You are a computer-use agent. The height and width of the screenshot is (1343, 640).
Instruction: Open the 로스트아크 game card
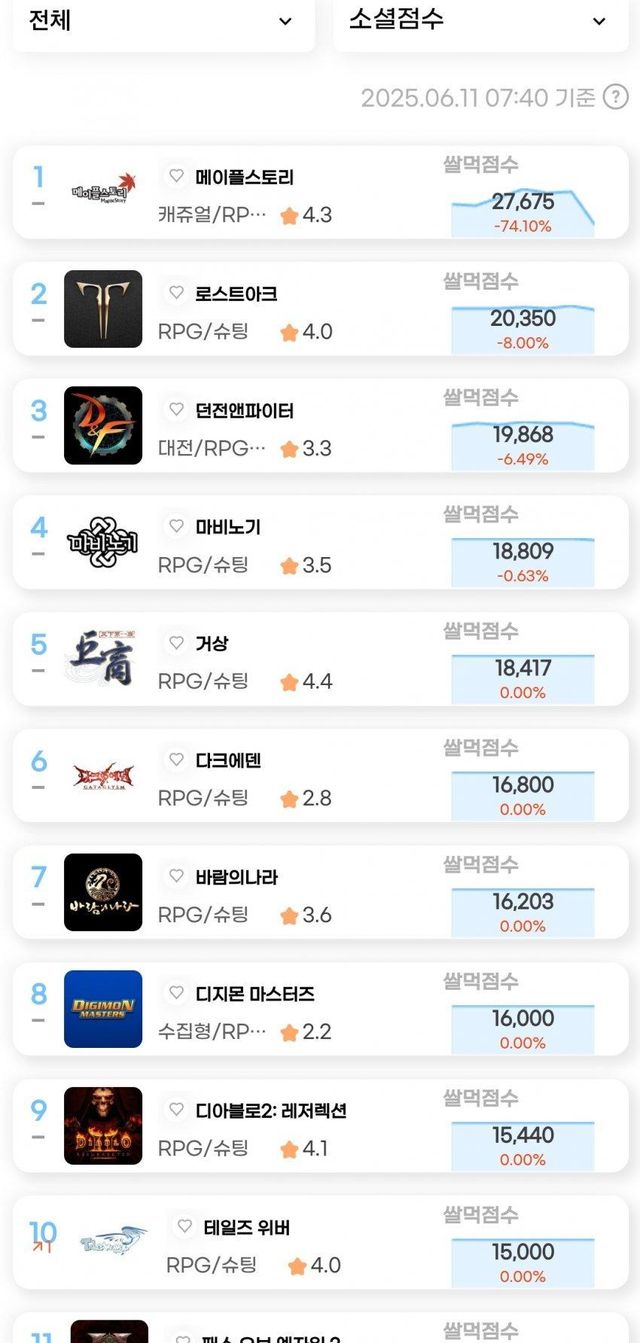pos(236,294)
